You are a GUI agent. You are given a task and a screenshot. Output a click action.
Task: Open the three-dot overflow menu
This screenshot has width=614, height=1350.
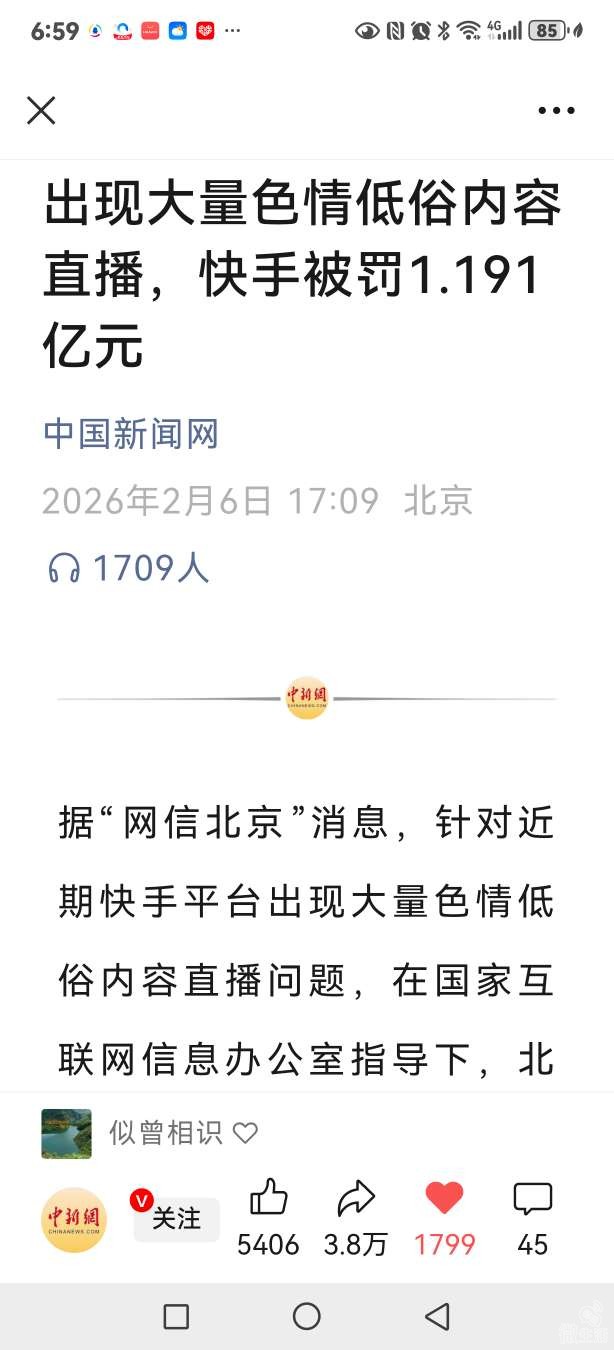click(556, 111)
